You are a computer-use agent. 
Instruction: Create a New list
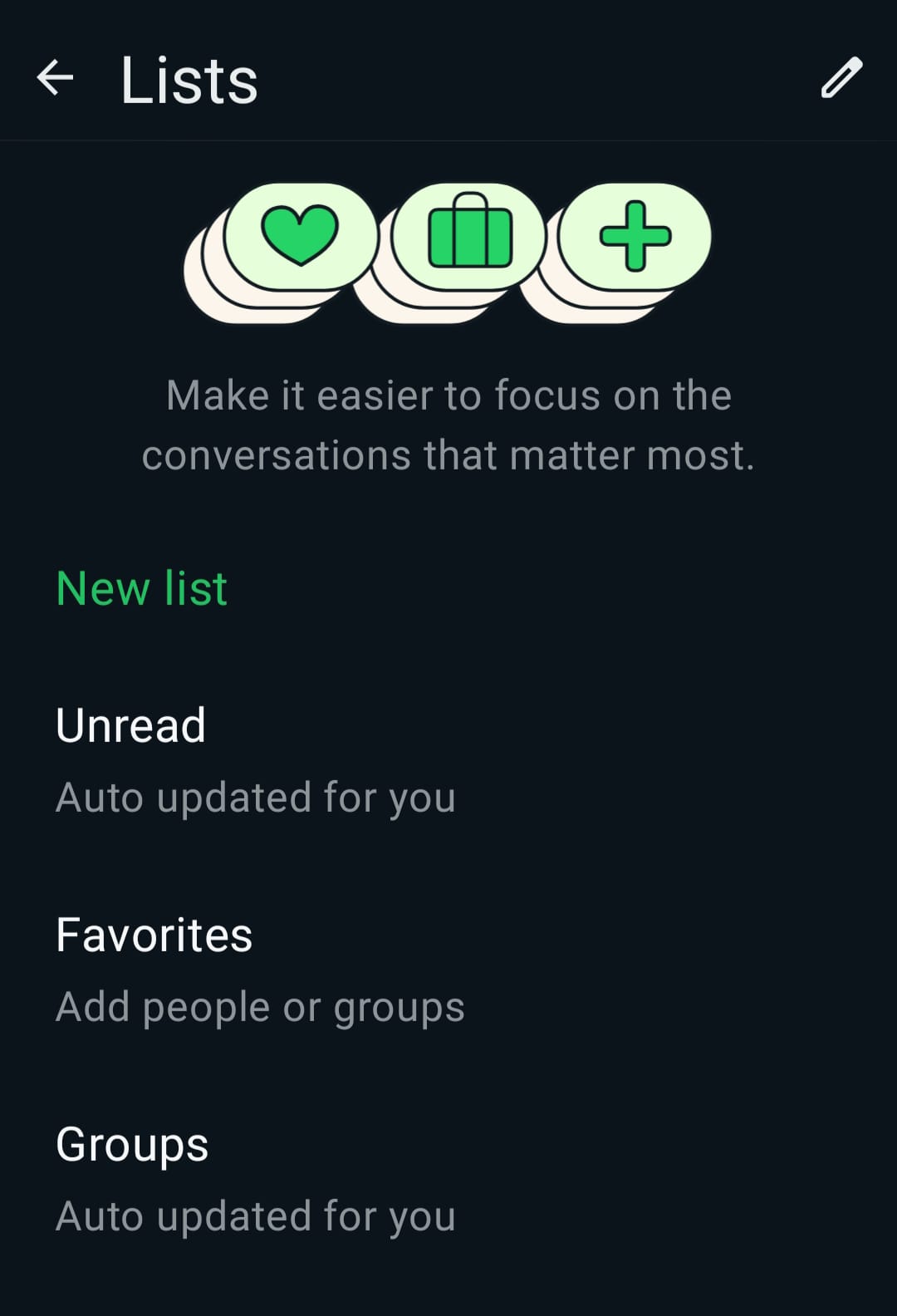click(141, 588)
